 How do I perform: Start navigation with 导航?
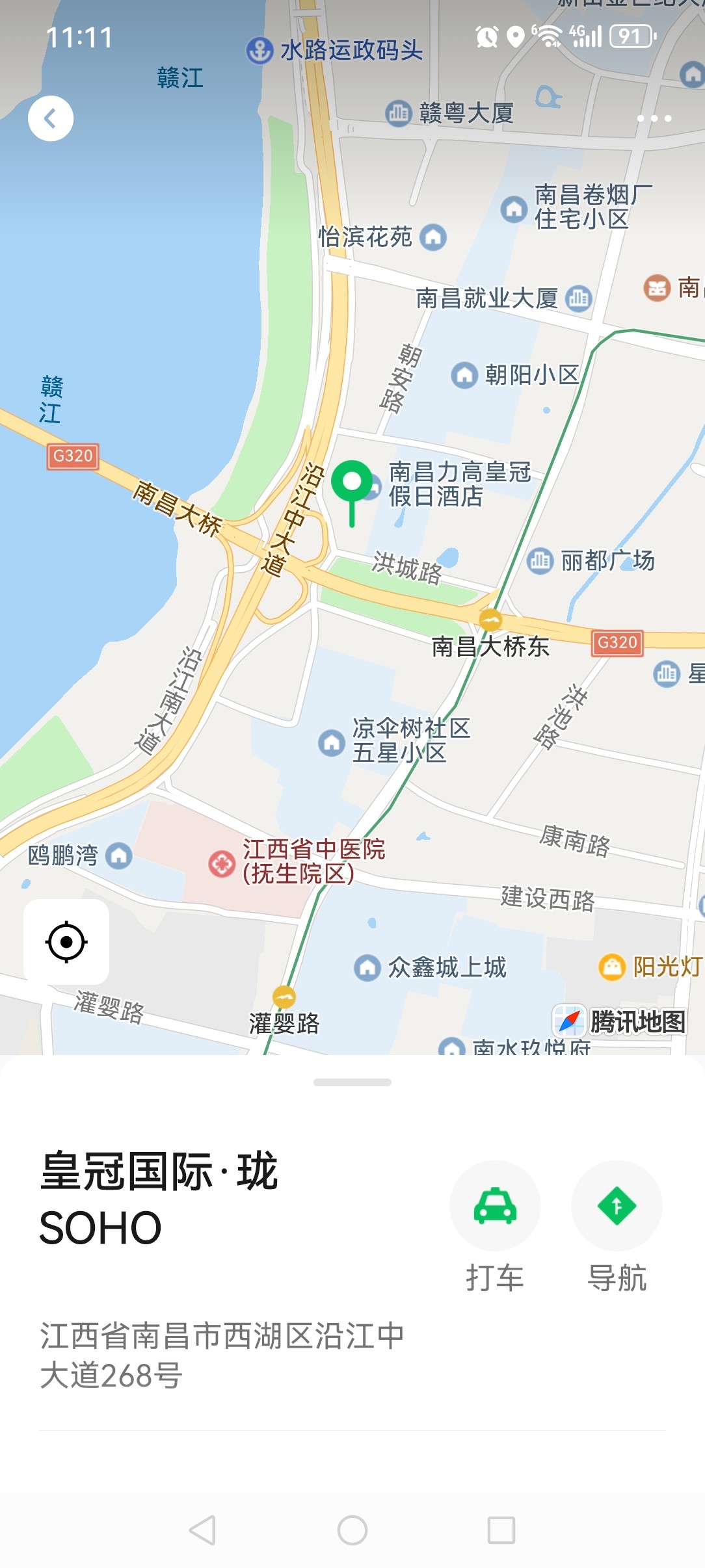click(x=617, y=1207)
